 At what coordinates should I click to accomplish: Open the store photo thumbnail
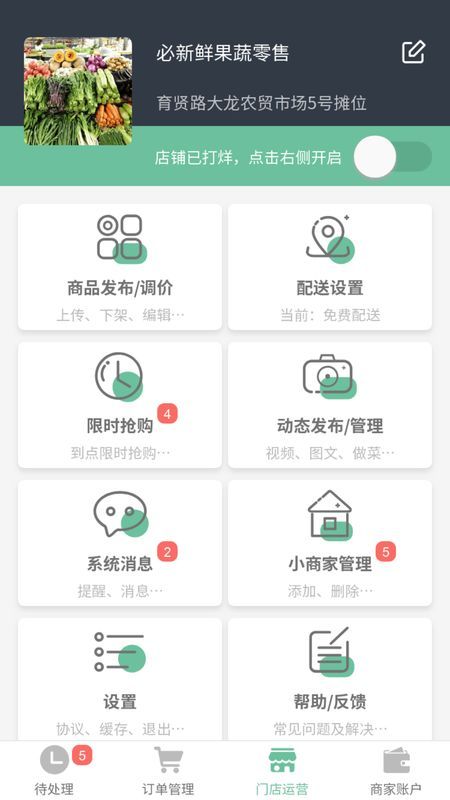click(x=78, y=91)
